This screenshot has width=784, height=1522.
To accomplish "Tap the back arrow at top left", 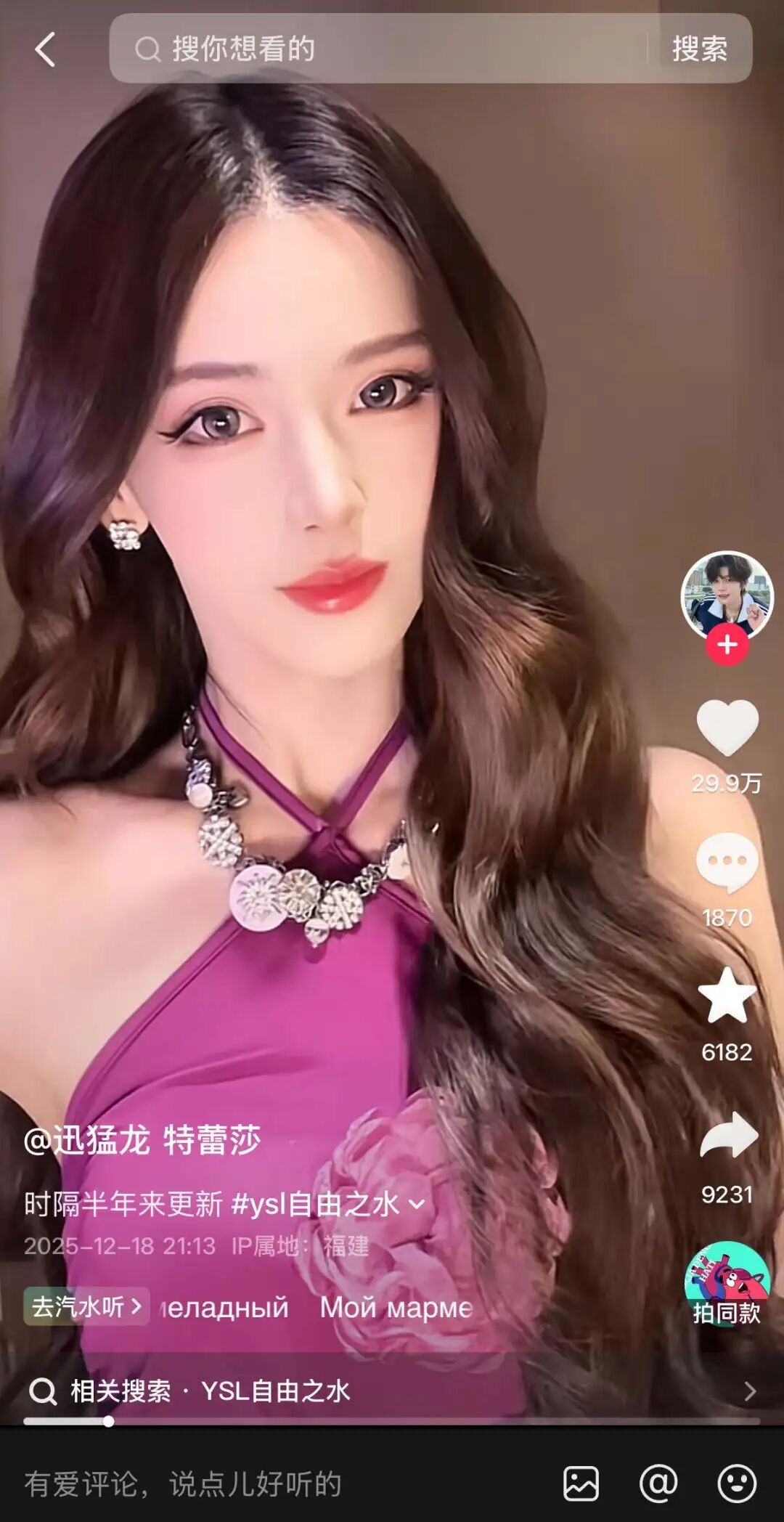I will pyautogui.click(x=45, y=49).
